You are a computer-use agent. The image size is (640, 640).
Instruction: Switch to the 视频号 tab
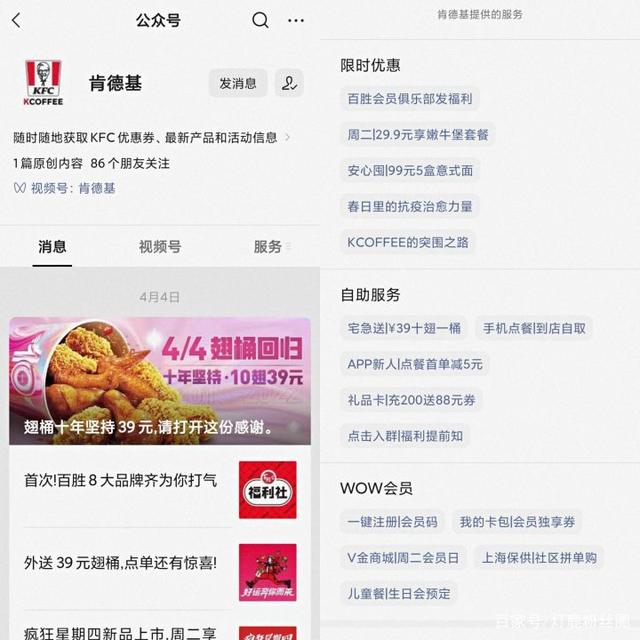(160, 246)
